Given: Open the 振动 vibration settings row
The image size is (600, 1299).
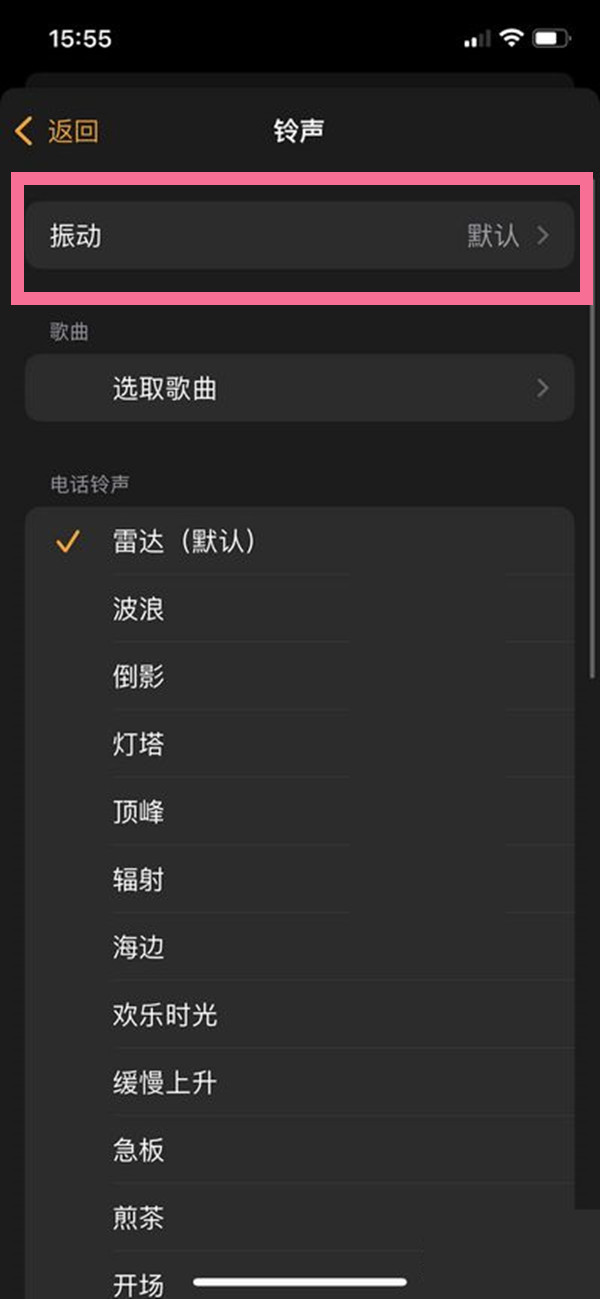Looking at the screenshot, I should click(299, 236).
